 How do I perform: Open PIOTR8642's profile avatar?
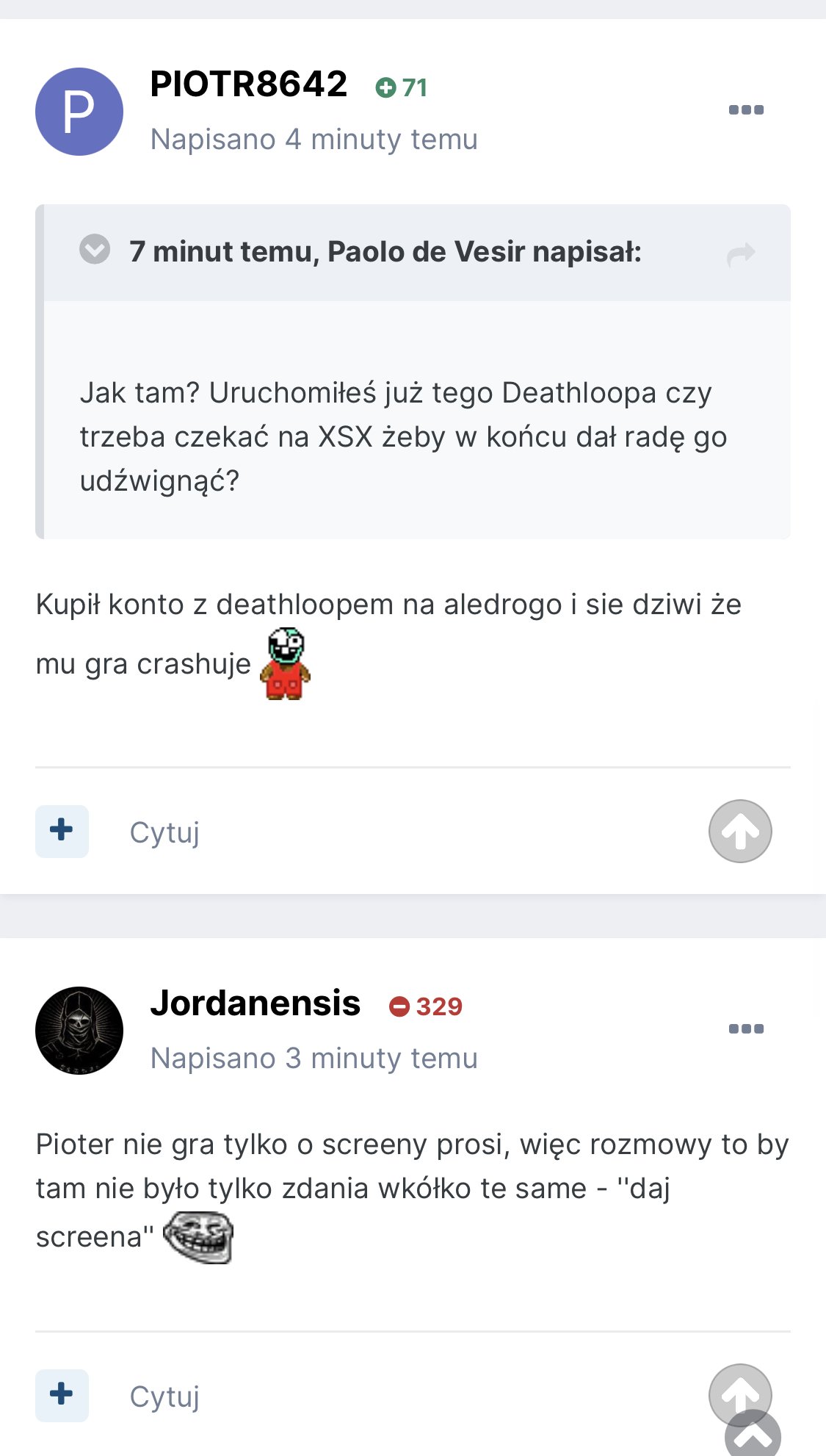[79, 112]
